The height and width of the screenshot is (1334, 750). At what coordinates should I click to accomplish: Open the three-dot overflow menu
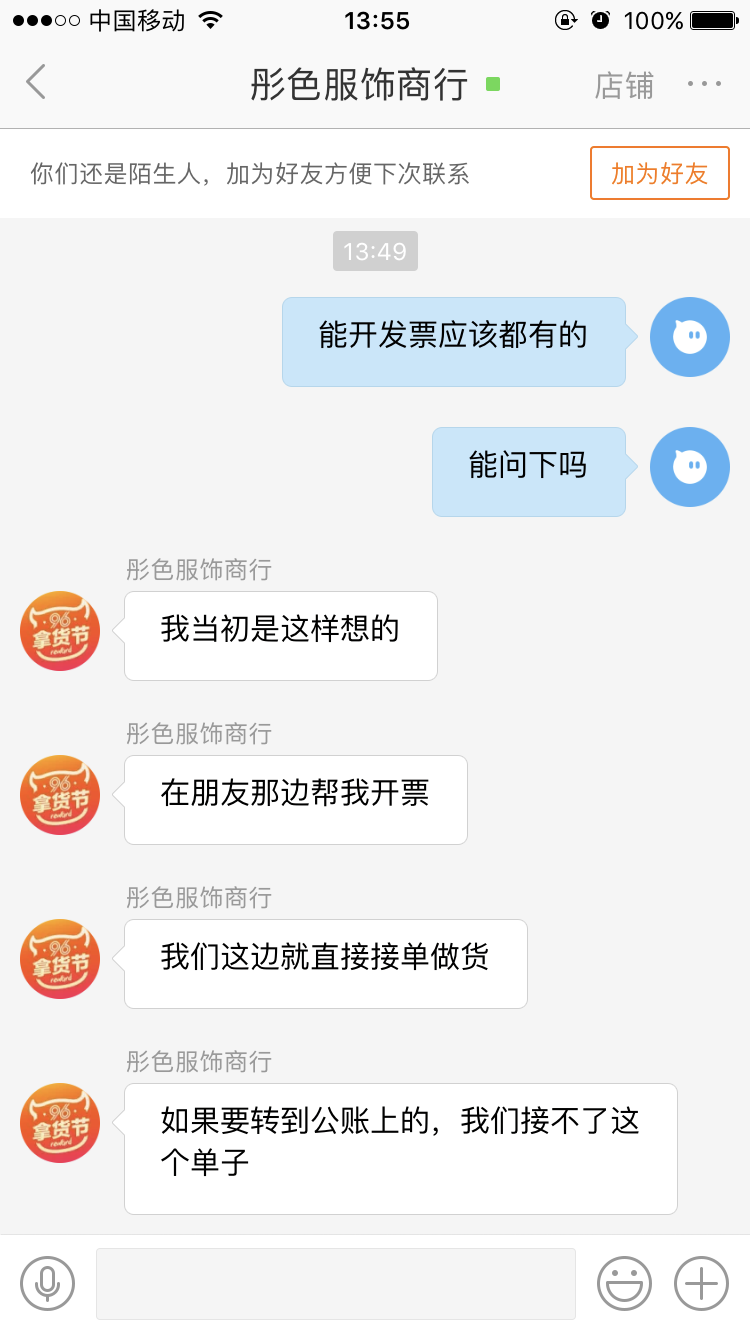pyautogui.click(x=704, y=85)
